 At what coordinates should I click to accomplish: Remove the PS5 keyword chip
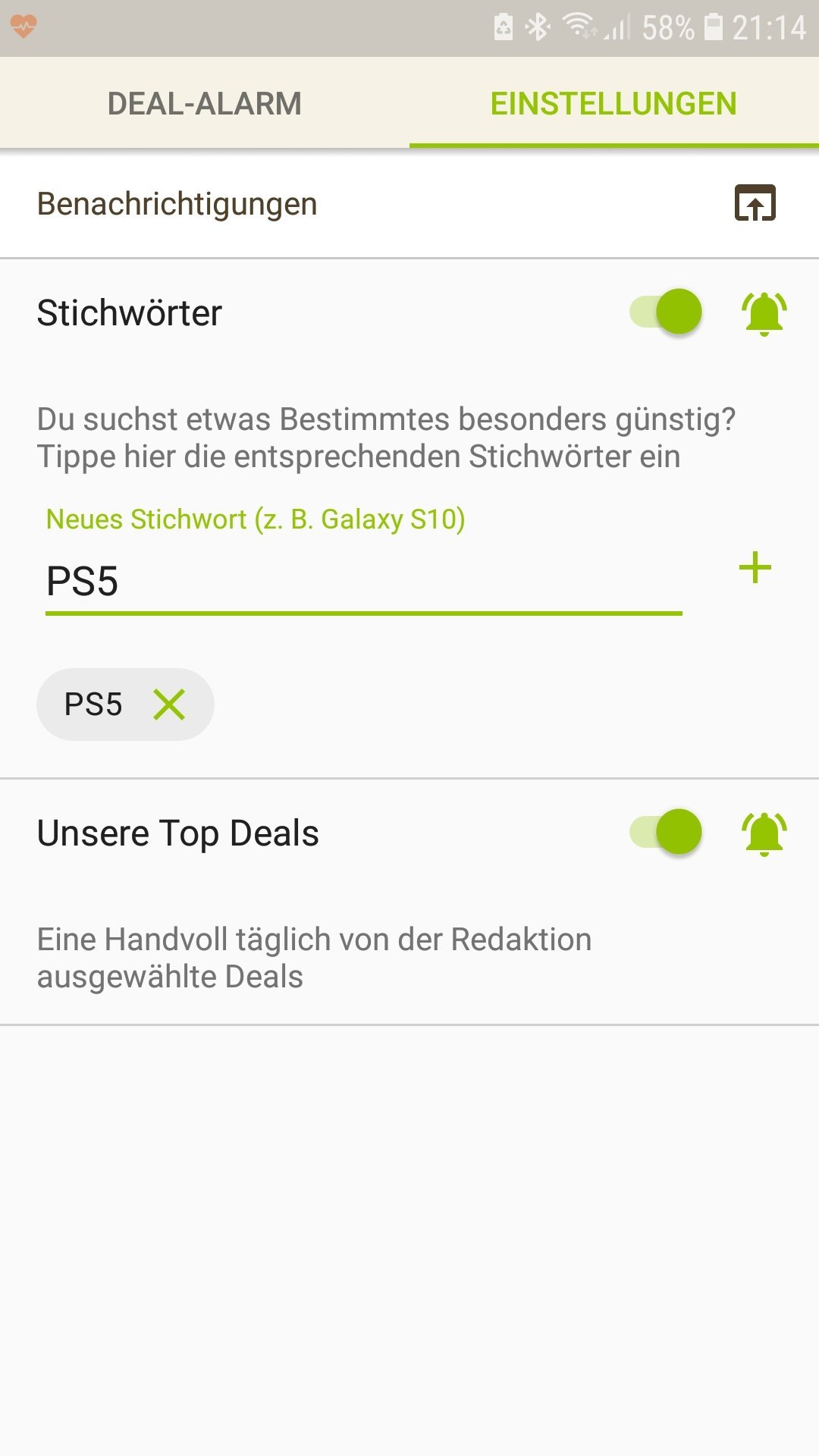(169, 704)
